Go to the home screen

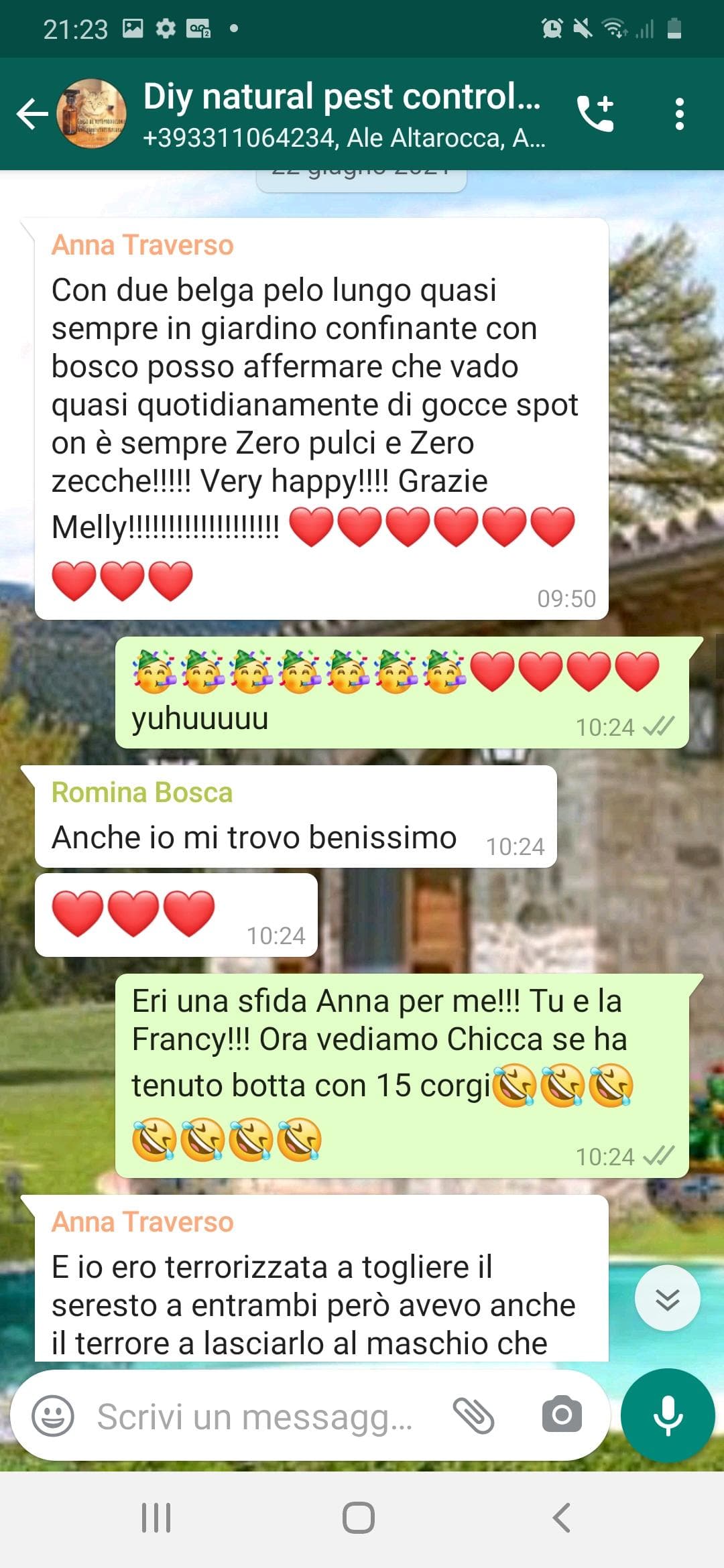point(359,1518)
